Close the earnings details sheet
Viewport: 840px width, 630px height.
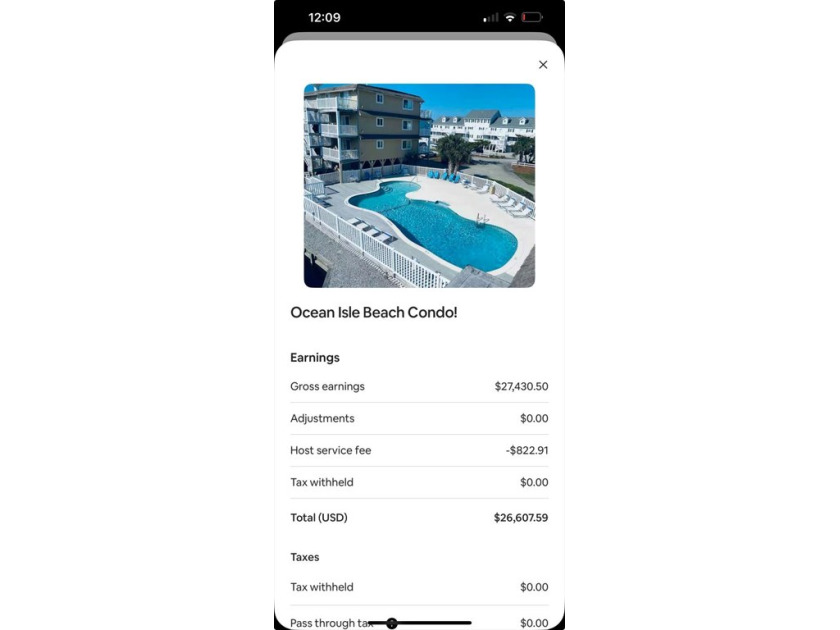pos(543,65)
